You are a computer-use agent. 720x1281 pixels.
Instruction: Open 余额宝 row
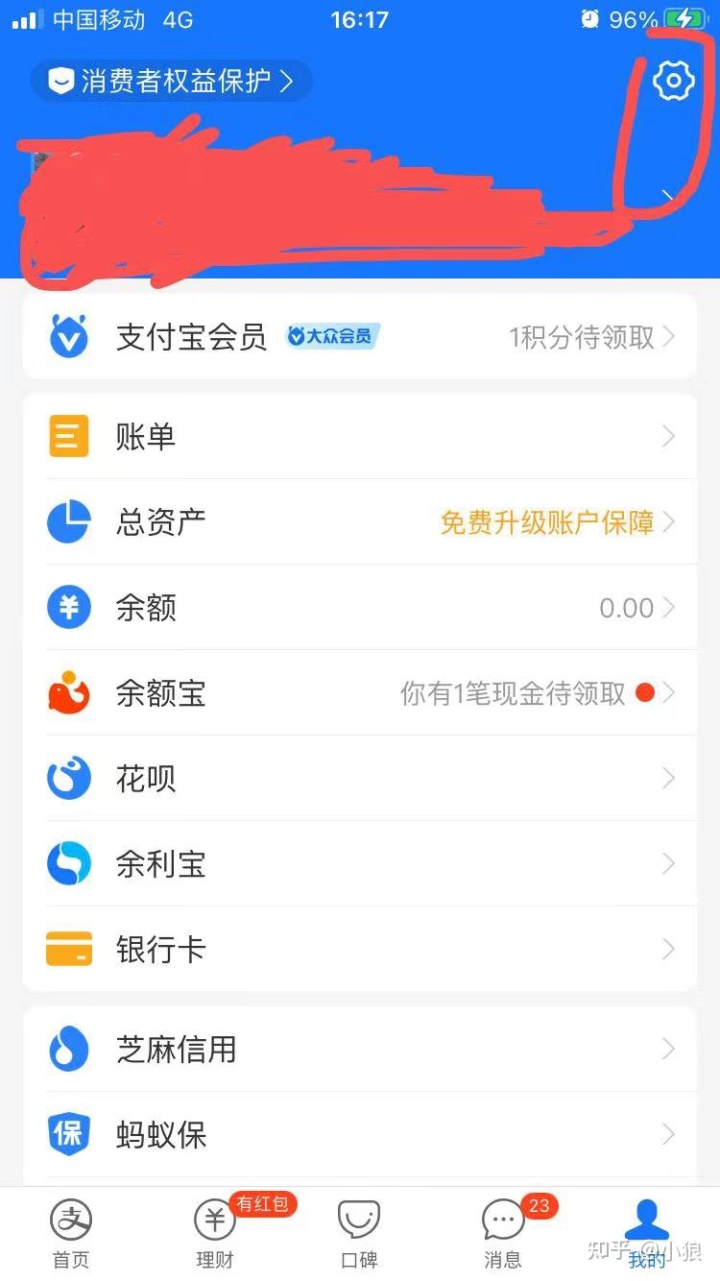[x=359, y=693]
